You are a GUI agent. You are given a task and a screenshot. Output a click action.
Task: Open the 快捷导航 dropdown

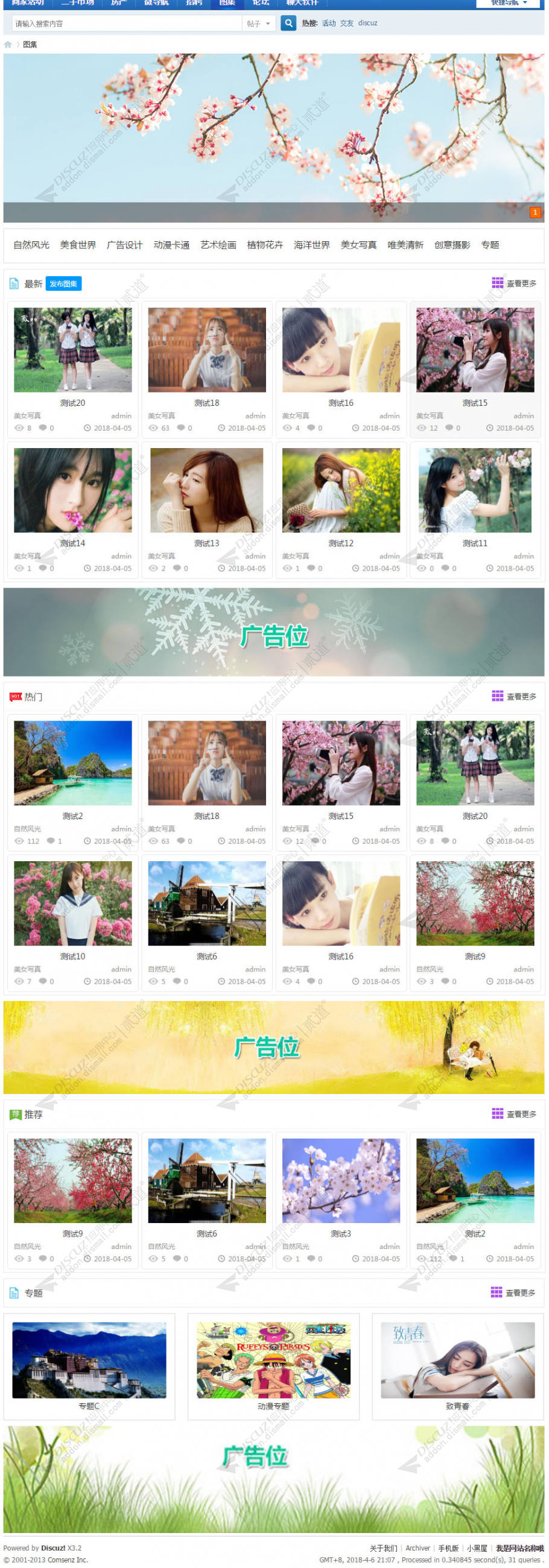(509, 2)
